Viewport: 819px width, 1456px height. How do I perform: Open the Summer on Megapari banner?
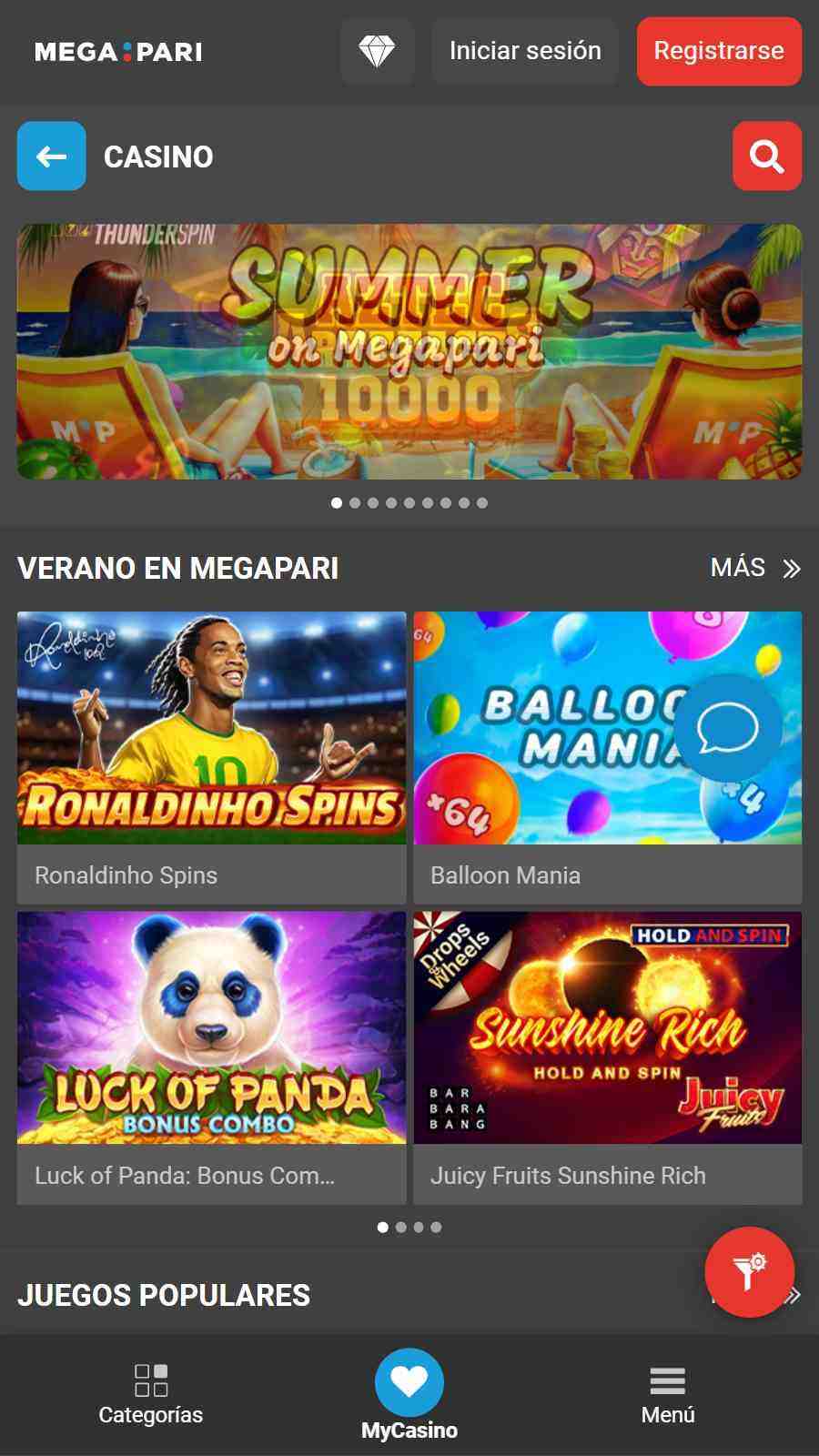click(x=409, y=351)
